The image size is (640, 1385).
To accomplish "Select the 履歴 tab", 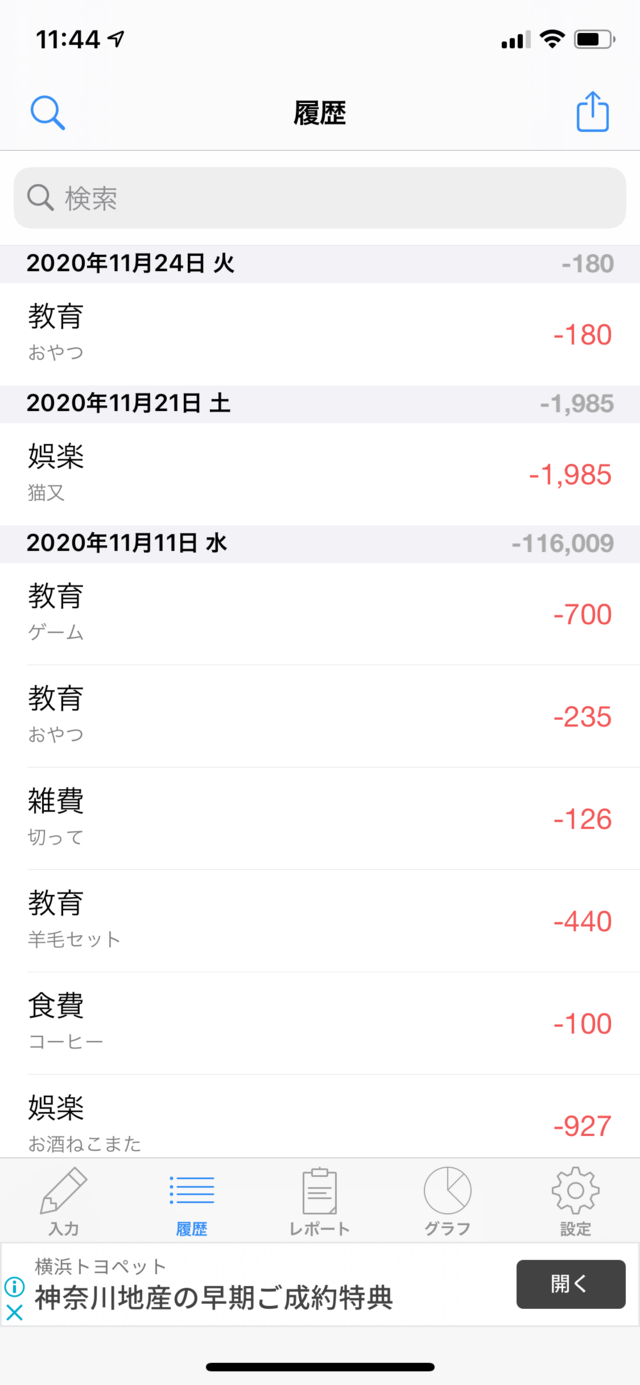I will point(191,1201).
